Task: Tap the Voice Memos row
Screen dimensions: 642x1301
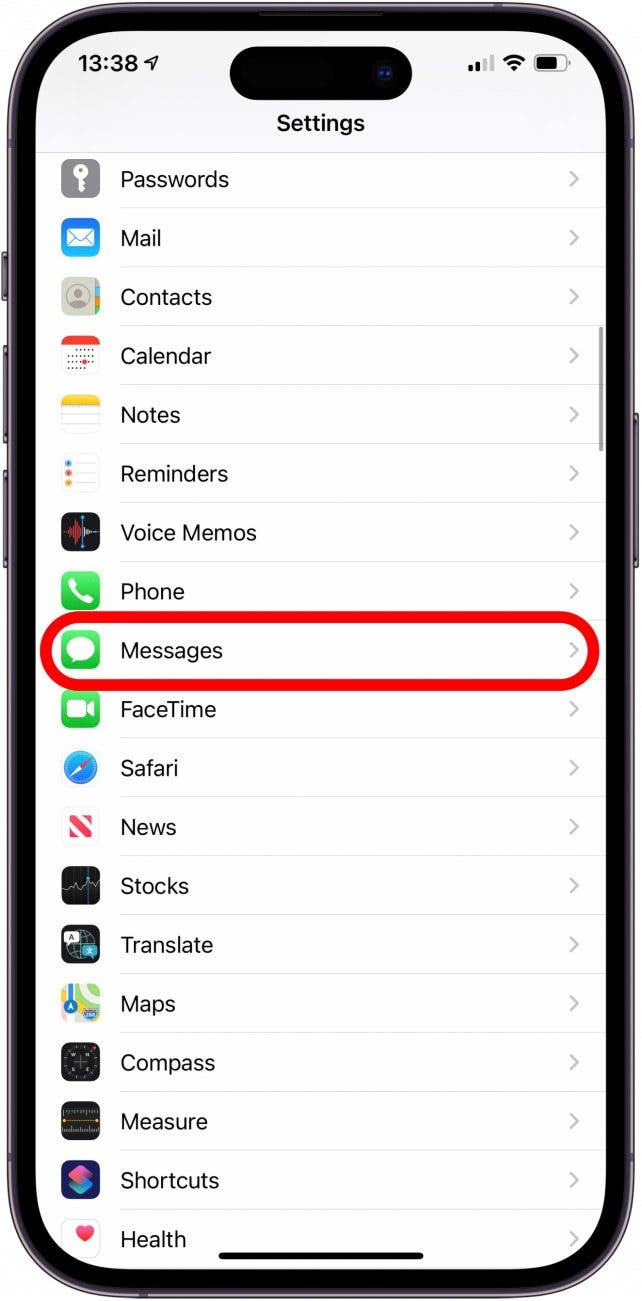Action: coord(320,533)
